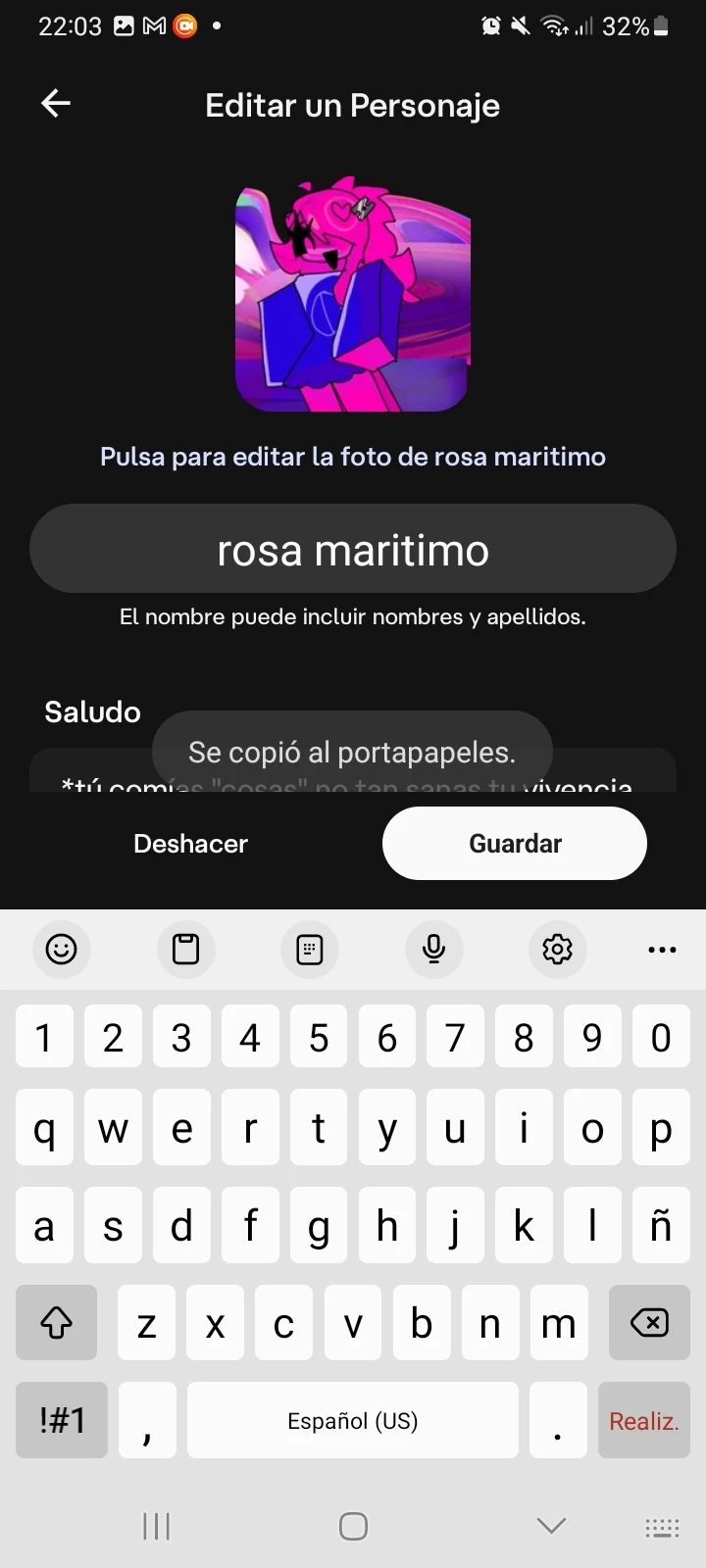Show more keyboard toolbar options
The image size is (706, 1568).
(x=662, y=949)
